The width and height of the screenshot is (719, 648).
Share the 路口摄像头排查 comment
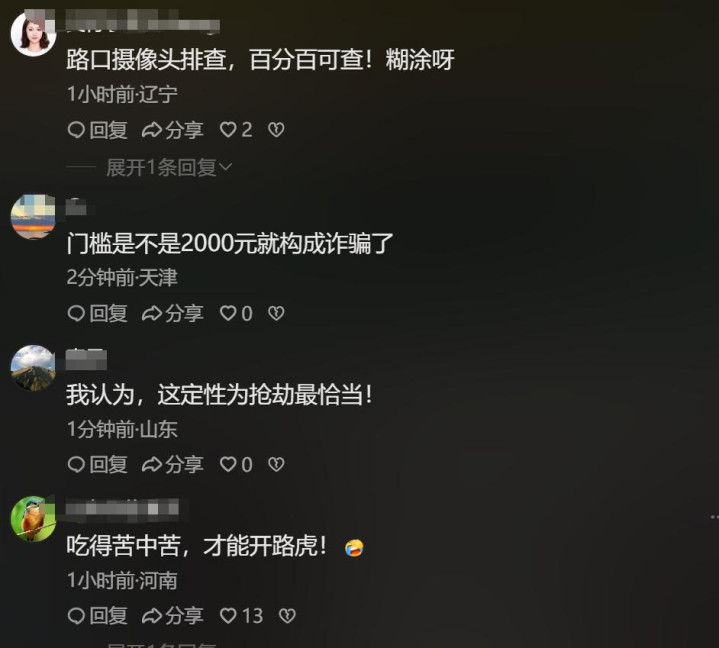[x=172, y=130]
